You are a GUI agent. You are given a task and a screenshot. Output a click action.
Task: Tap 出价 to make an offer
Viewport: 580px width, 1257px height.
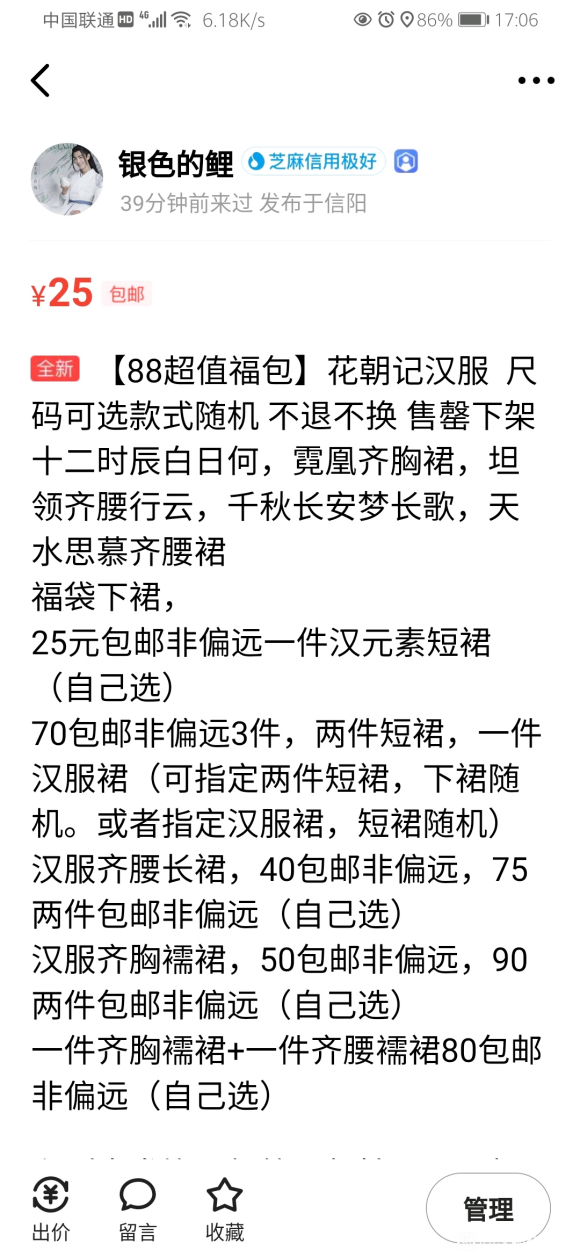coord(51,1208)
